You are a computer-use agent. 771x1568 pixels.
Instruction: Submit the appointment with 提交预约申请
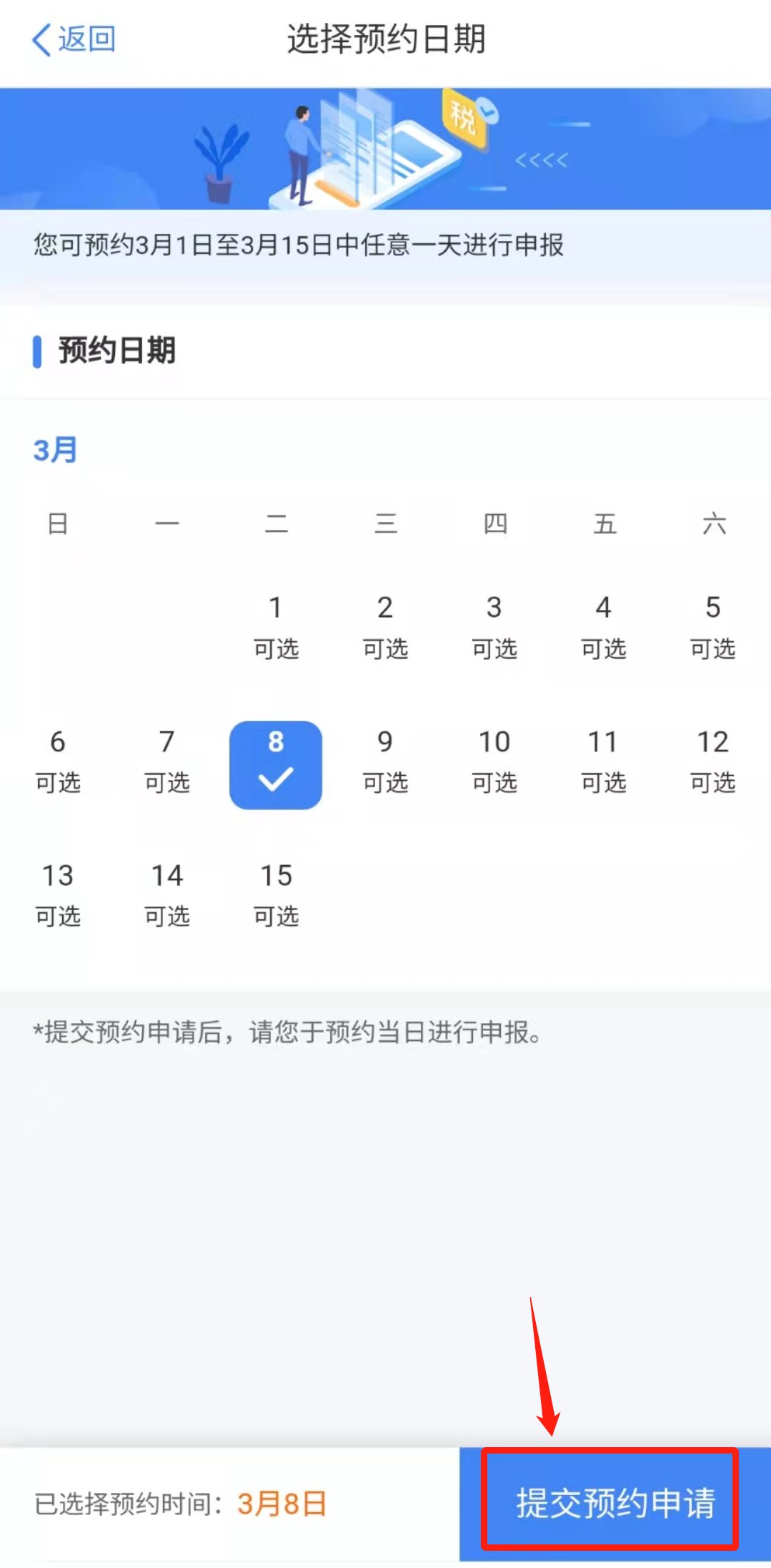pos(615,1502)
